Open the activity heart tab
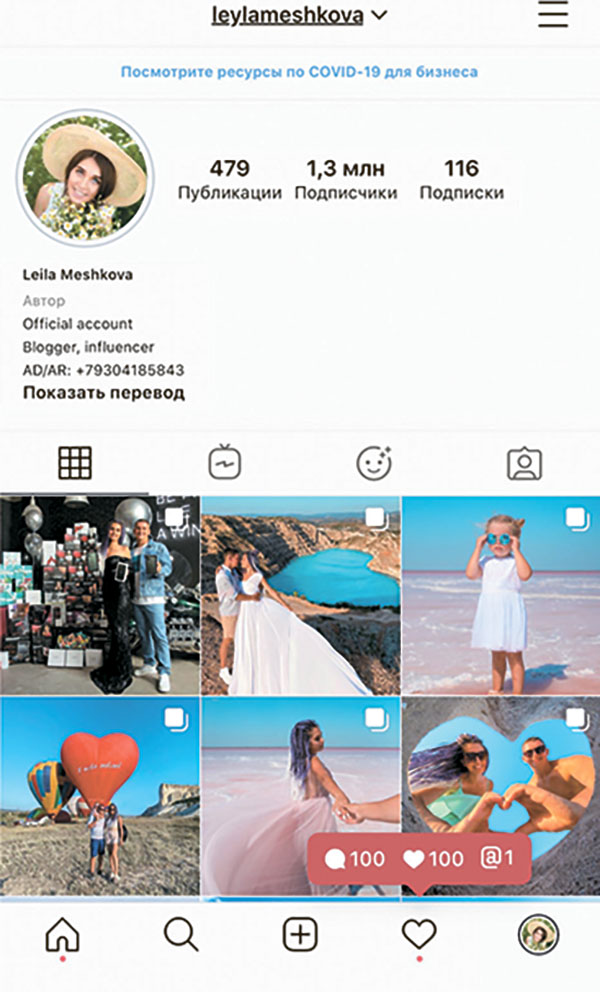 click(x=419, y=934)
